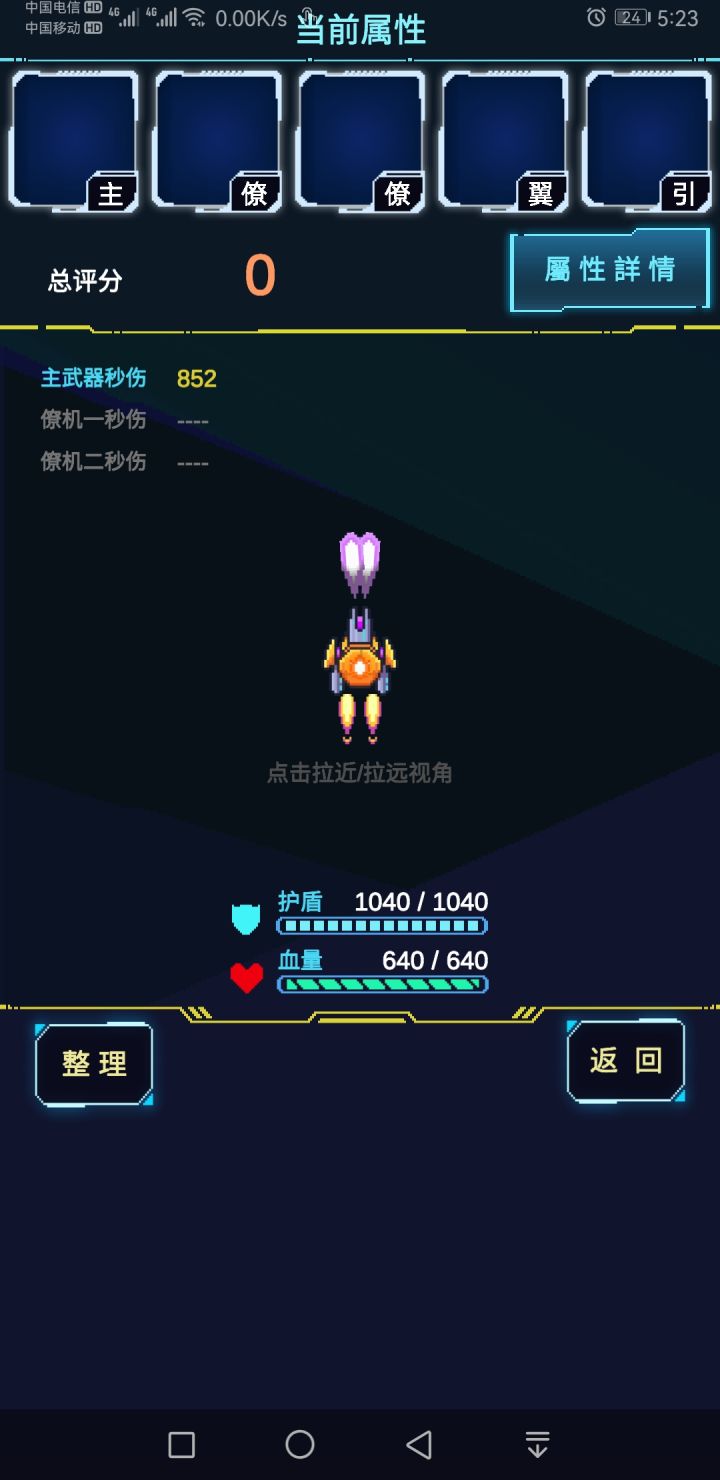The height and width of the screenshot is (1480, 720).
Task: Toggle camera zoom via 点击拉近/拉远视角
Action: tap(360, 774)
